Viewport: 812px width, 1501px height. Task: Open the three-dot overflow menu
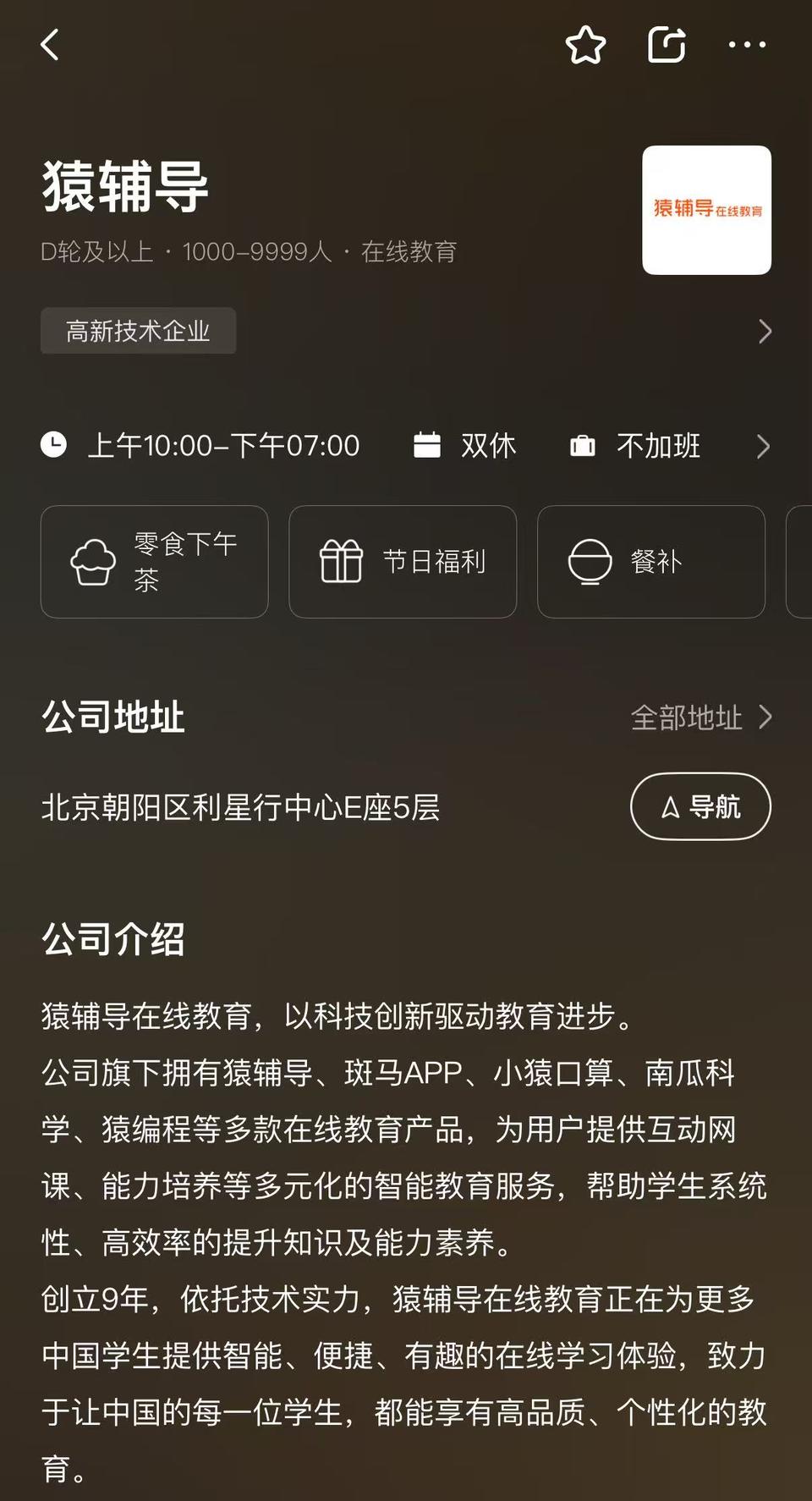click(x=747, y=45)
